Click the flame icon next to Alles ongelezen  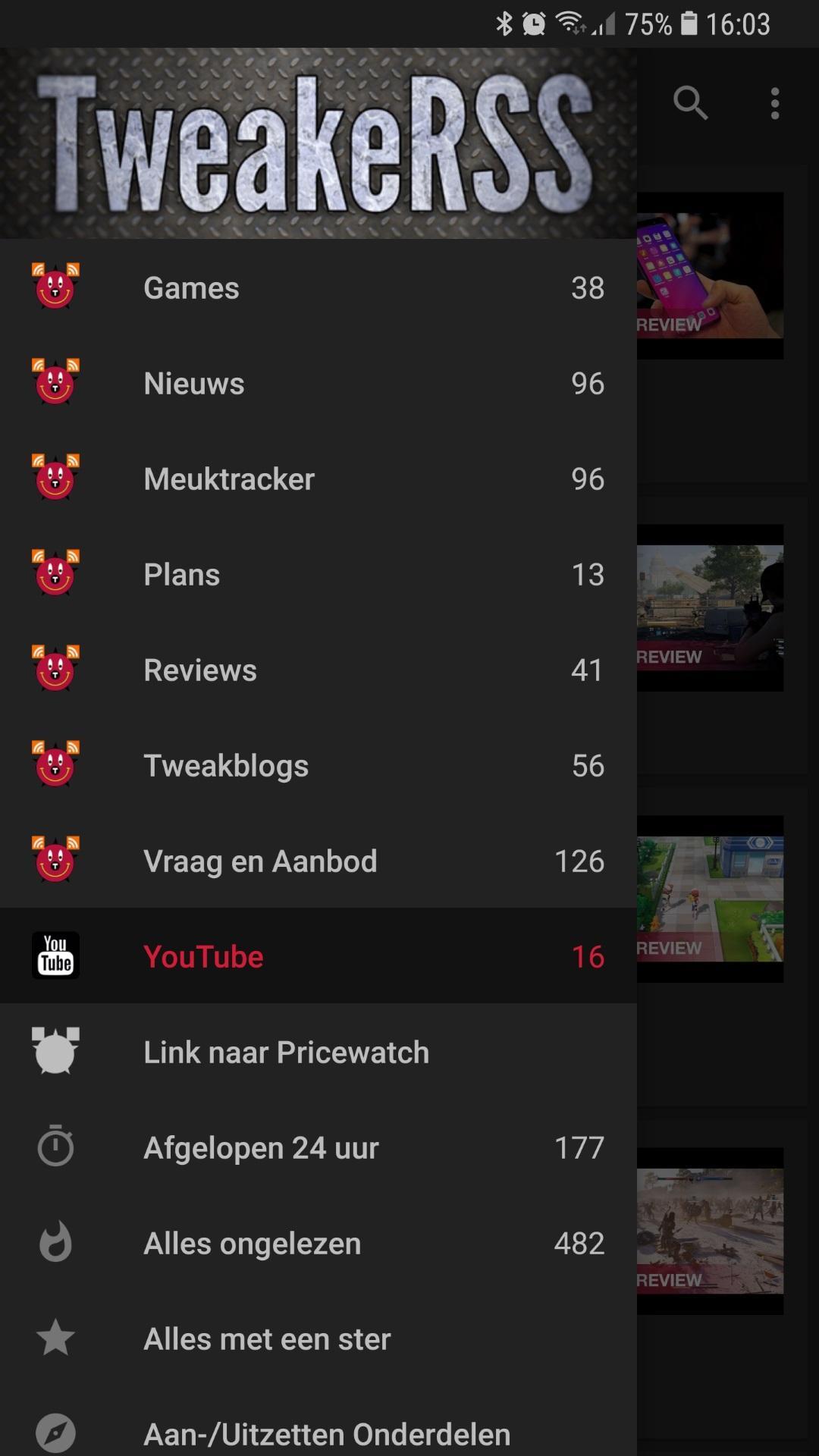tap(55, 1243)
